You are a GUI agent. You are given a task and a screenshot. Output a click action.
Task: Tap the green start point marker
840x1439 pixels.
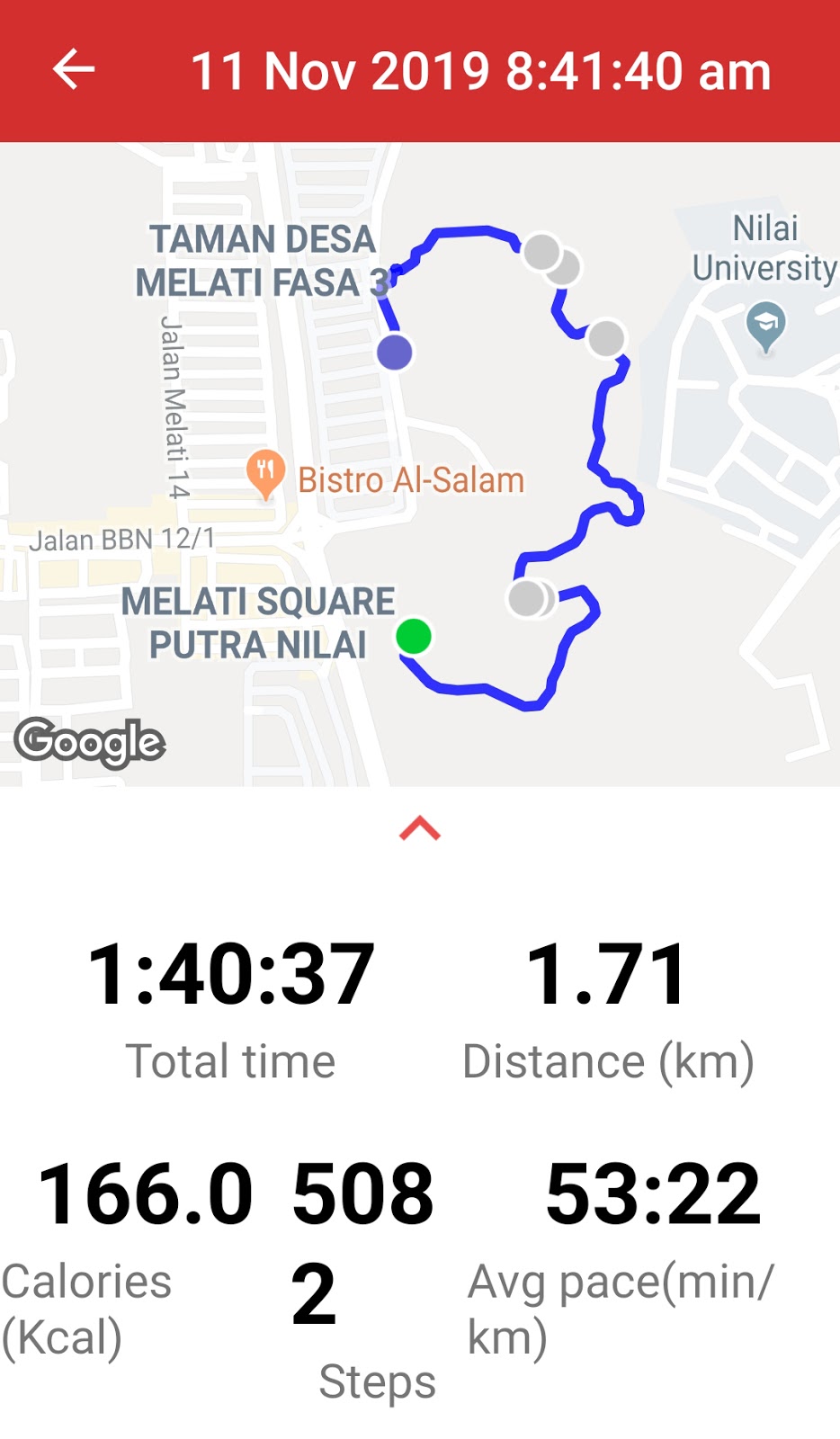point(414,636)
